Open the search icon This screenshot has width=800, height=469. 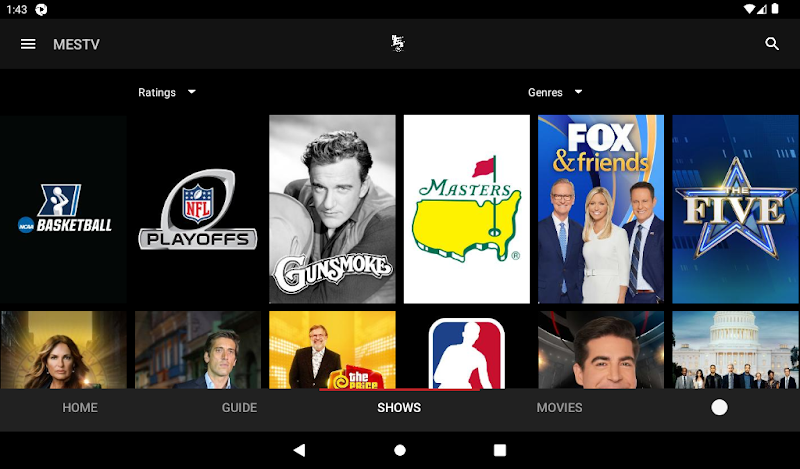[x=772, y=44]
